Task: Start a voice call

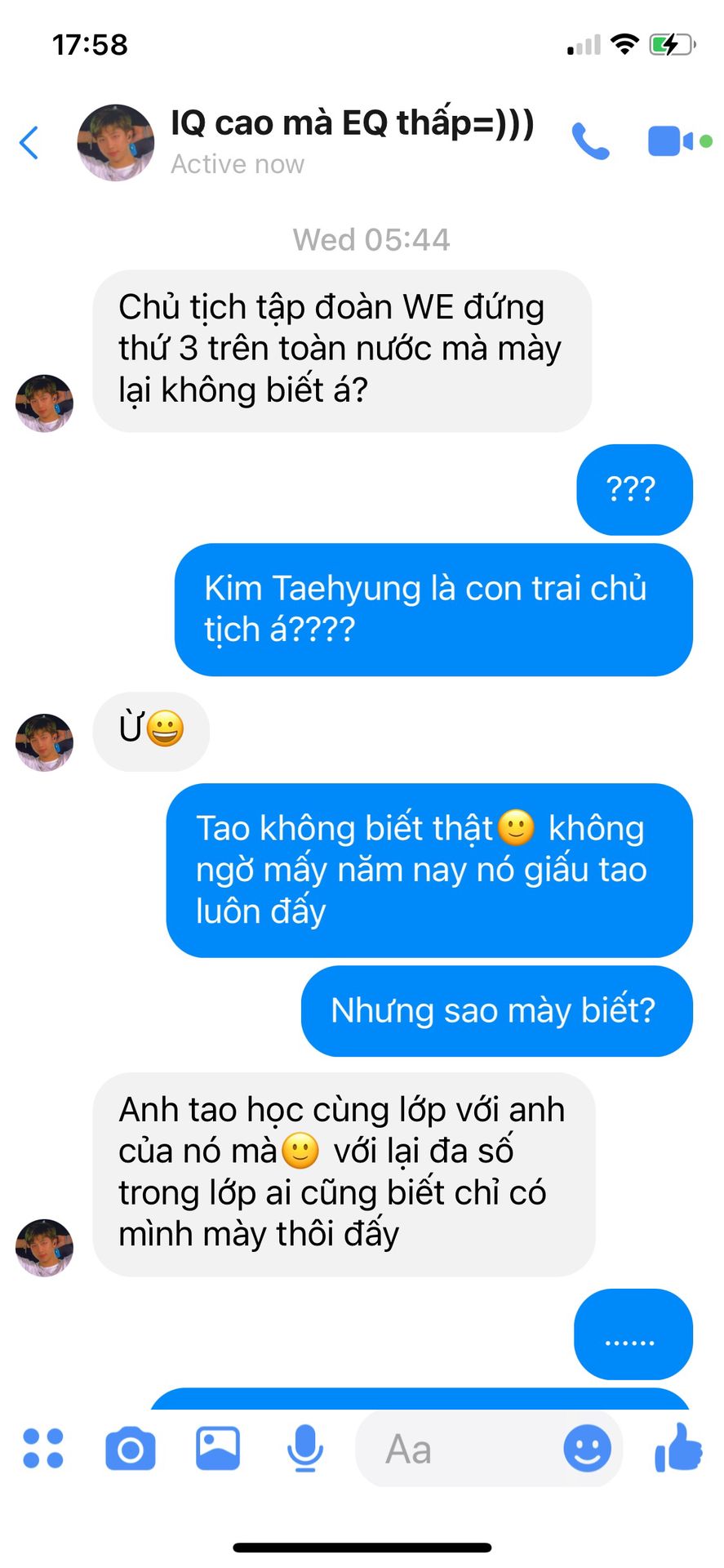Action: click(x=589, y=141)
